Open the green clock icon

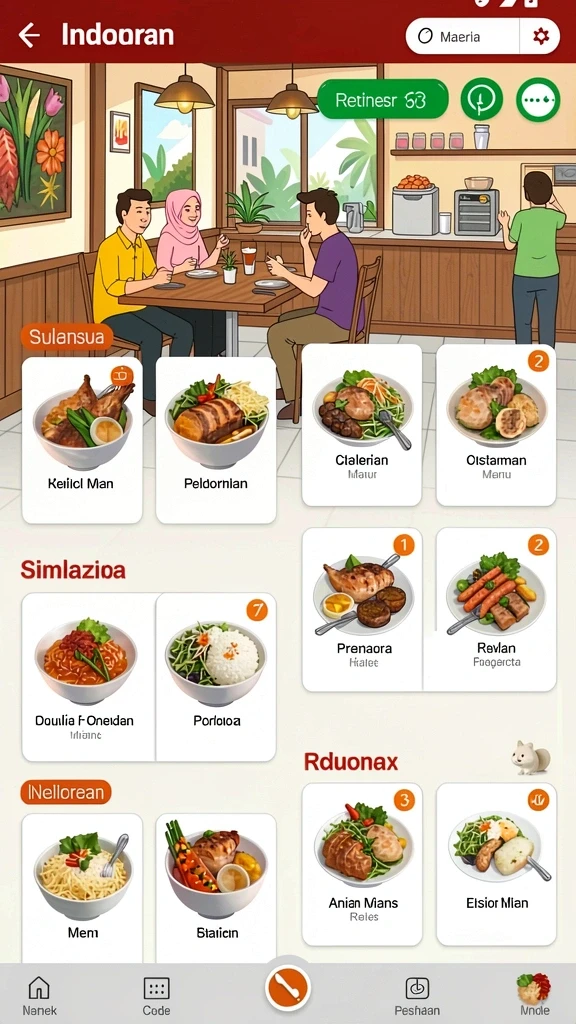tap(482, 99)
